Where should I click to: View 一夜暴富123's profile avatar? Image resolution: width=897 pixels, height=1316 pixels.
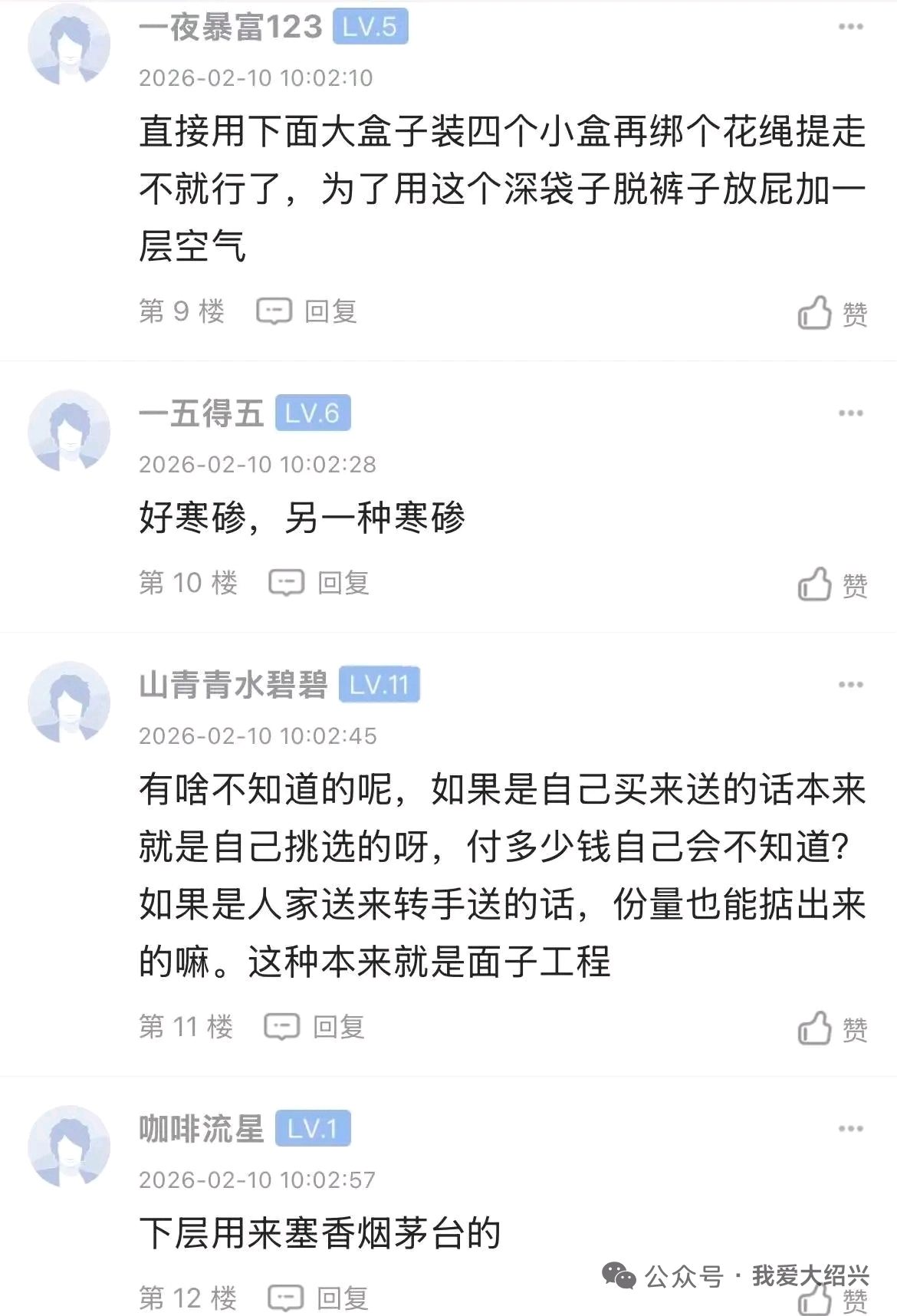(69, 44)
